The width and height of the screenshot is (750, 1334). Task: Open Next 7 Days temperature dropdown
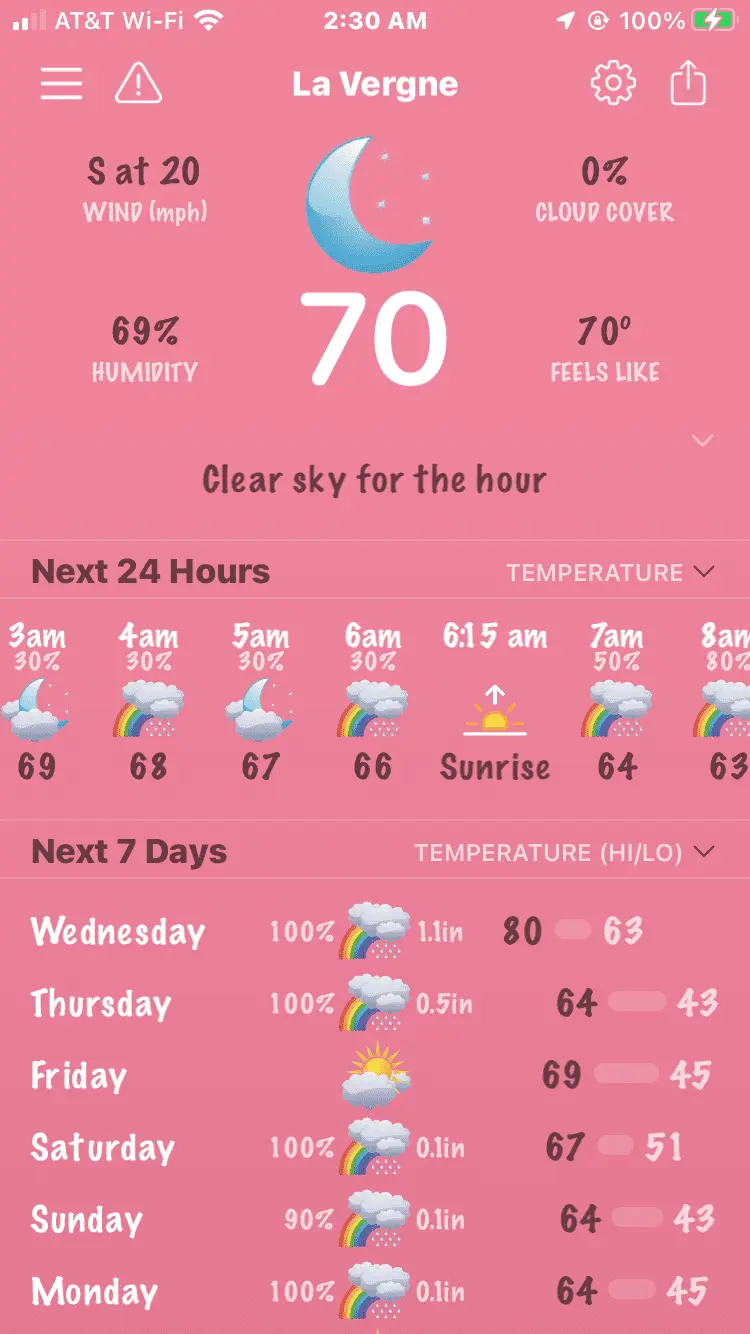(x=565, y=853)
